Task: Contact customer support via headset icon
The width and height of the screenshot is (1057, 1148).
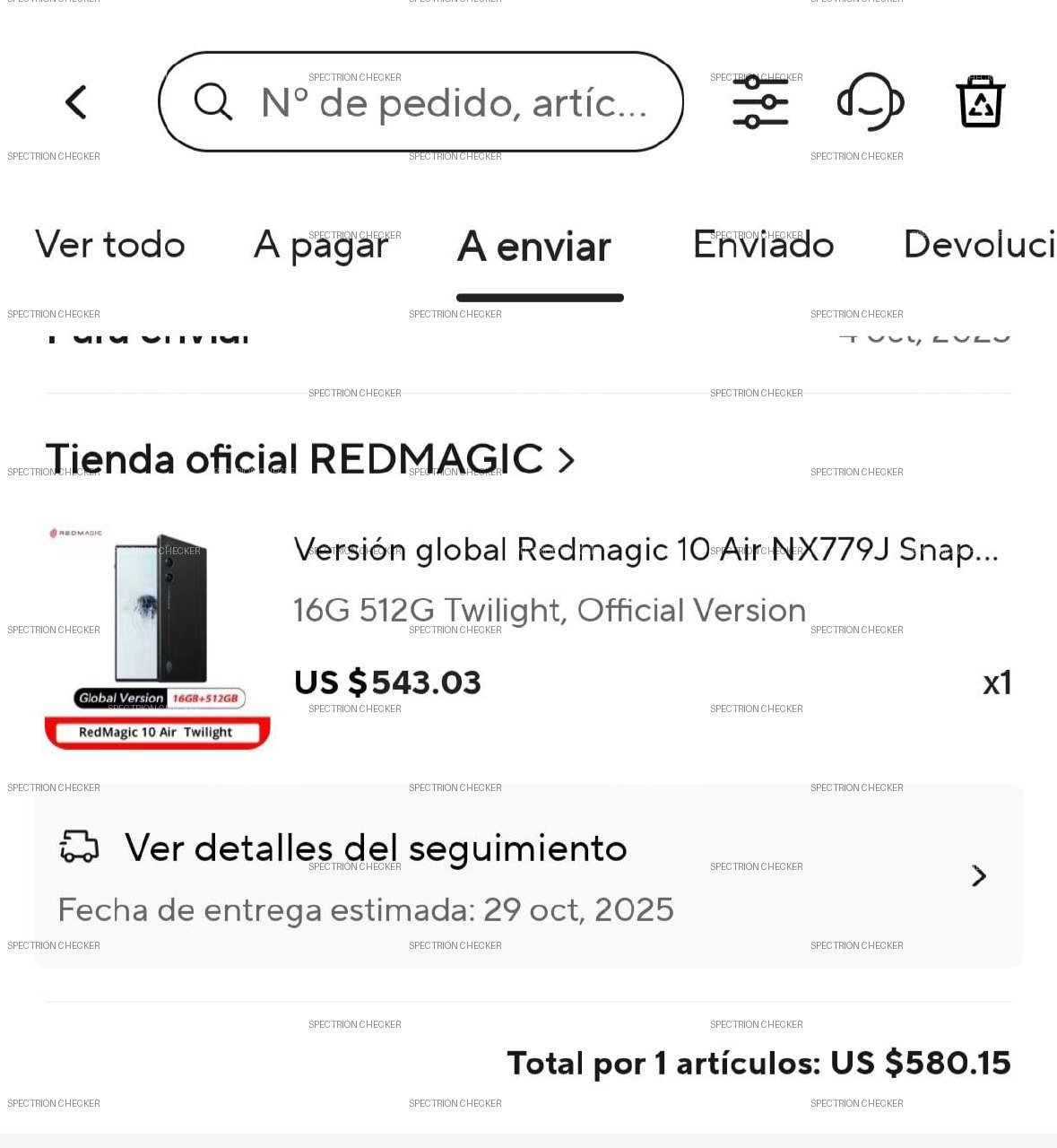Action: click(870, 102)
